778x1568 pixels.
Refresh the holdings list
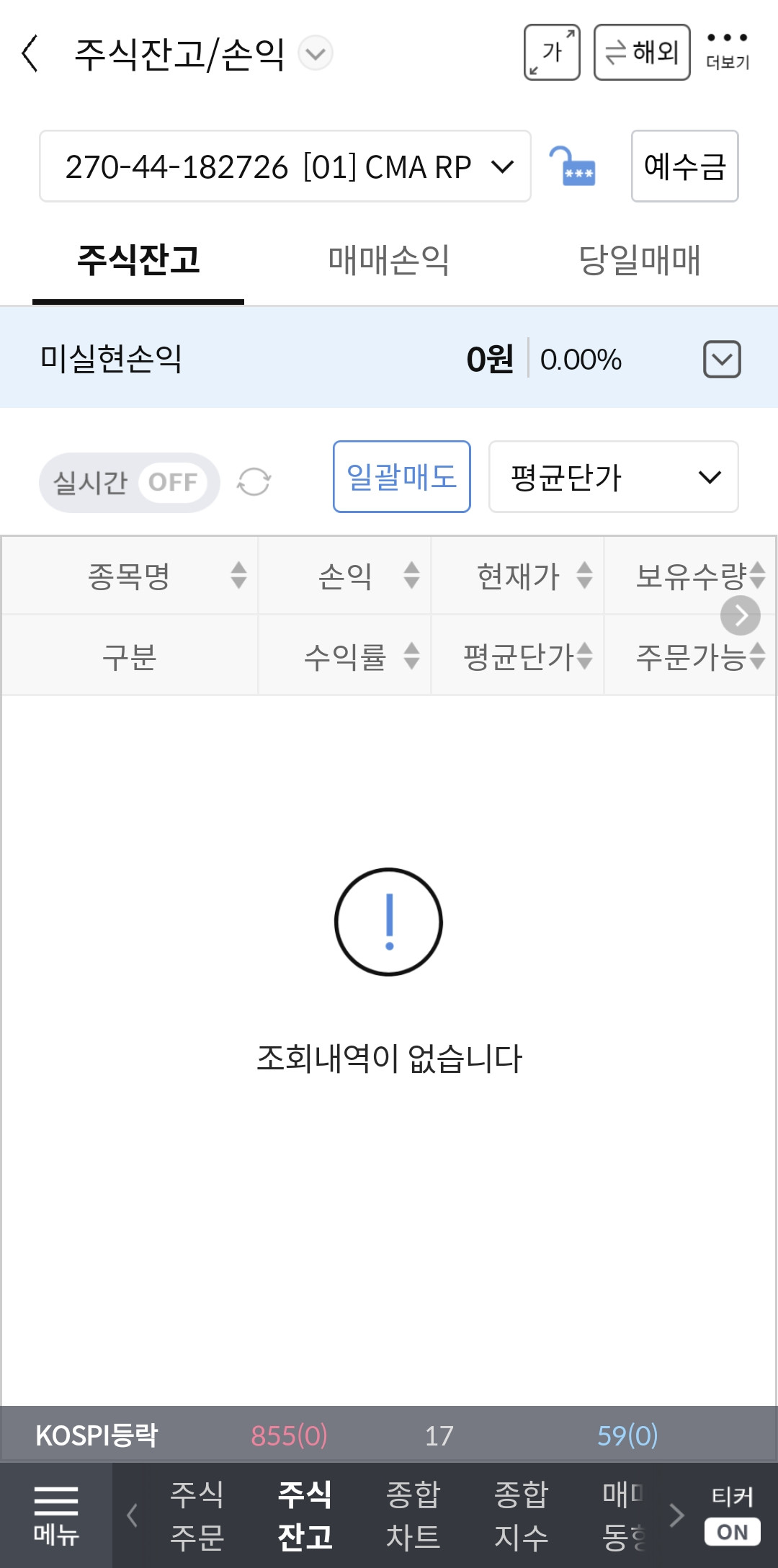(254, 482)
